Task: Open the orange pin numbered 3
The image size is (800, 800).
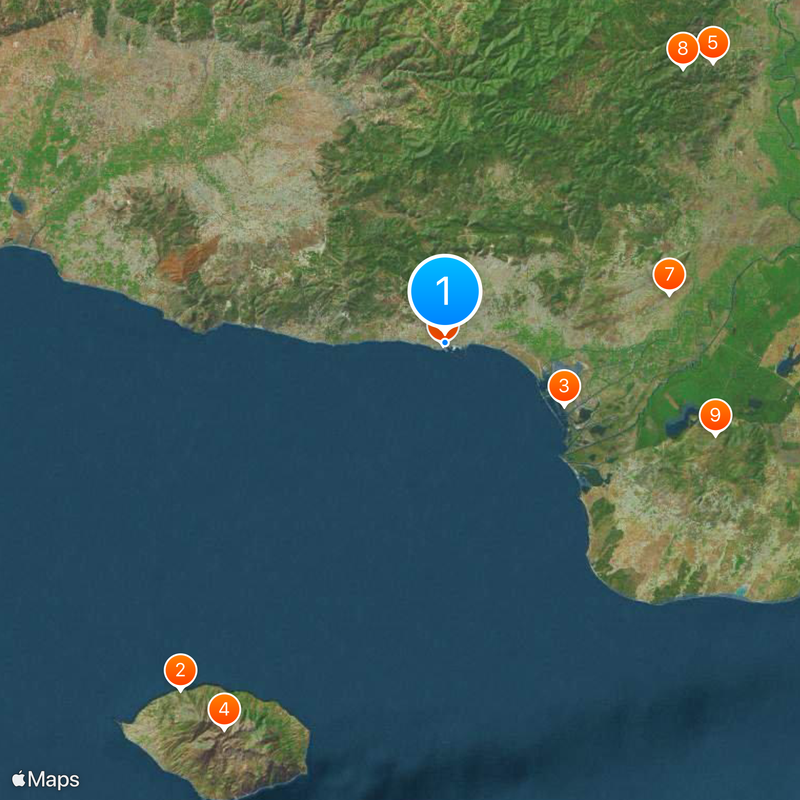Action: click(564, 386)
